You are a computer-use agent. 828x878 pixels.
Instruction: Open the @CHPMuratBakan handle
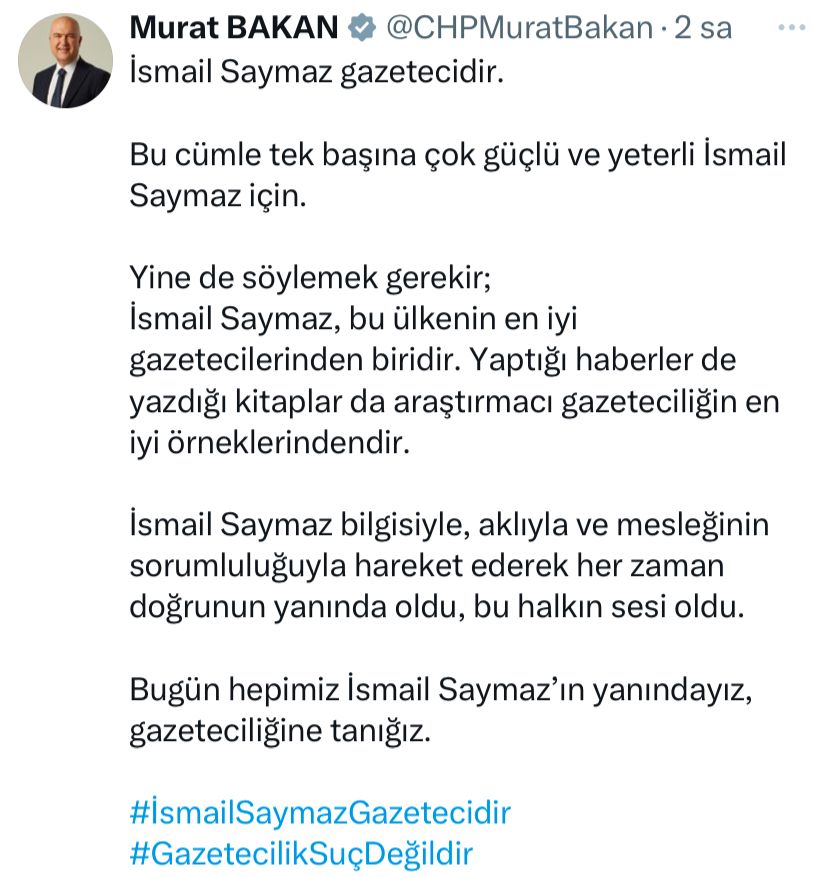click(x=519, y=28)
